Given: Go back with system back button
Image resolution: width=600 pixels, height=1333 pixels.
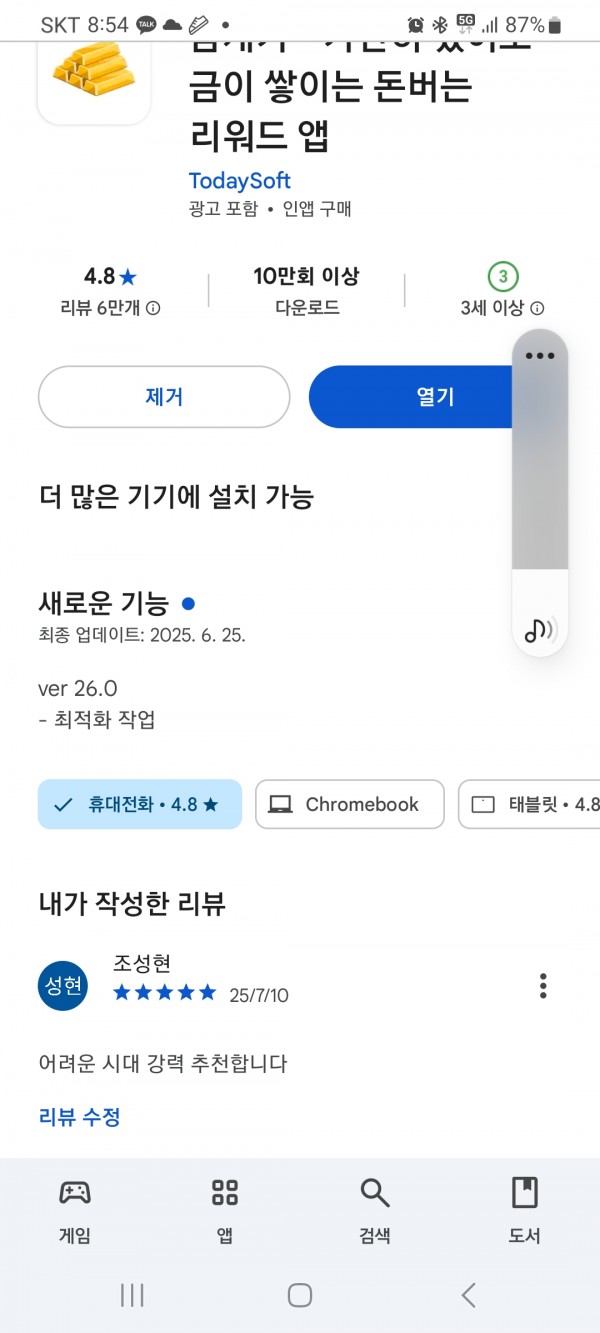Looking at the screenshot, I should (468, 1295).
